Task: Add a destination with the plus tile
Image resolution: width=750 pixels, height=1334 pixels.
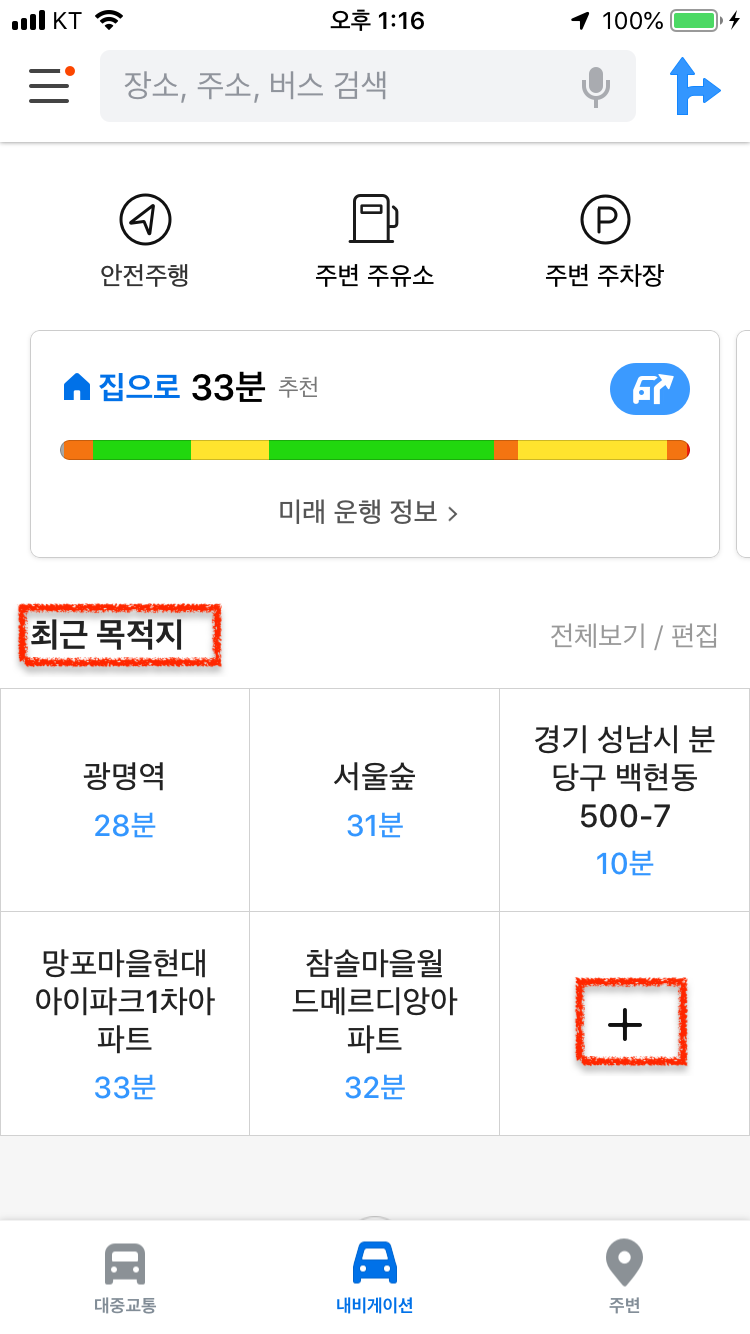Action: click(625, 1024)
